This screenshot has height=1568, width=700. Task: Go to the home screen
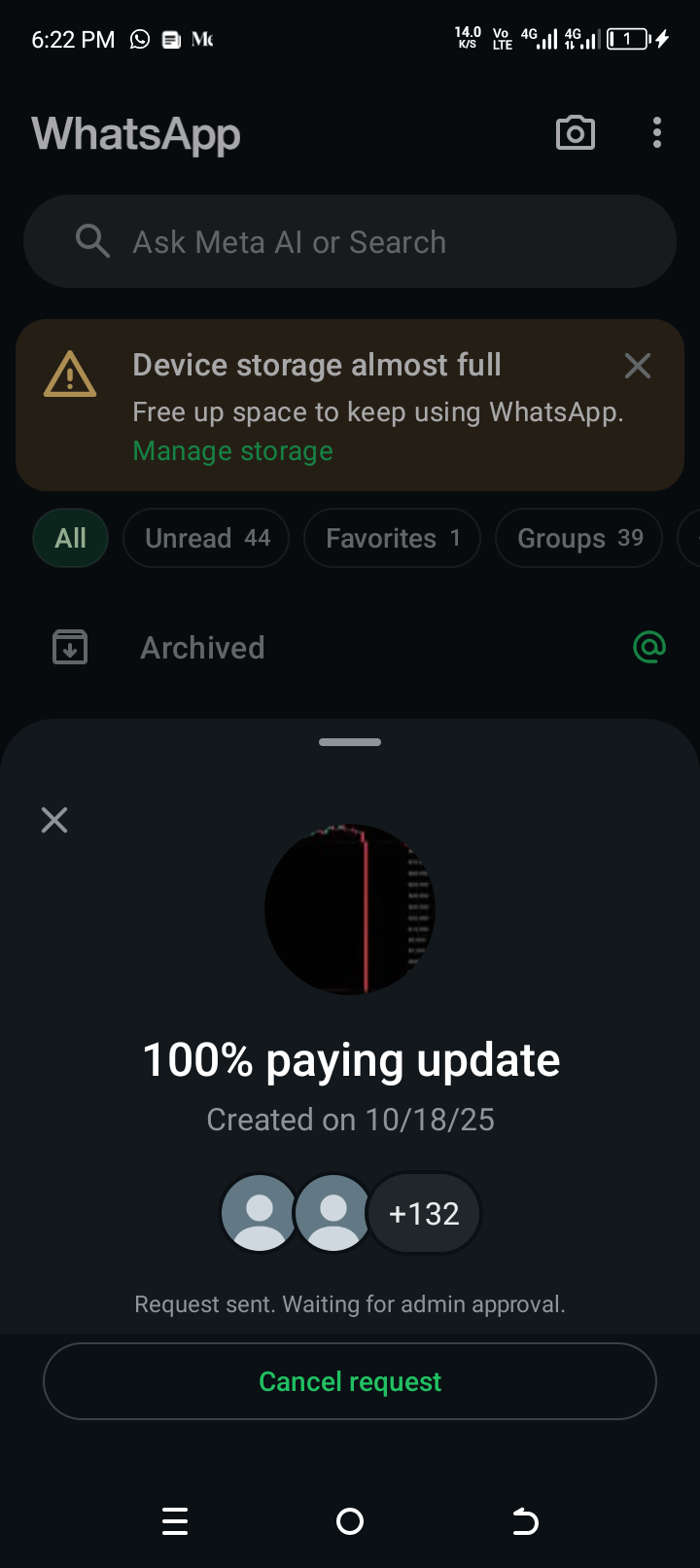click(x=350, y=1521)
